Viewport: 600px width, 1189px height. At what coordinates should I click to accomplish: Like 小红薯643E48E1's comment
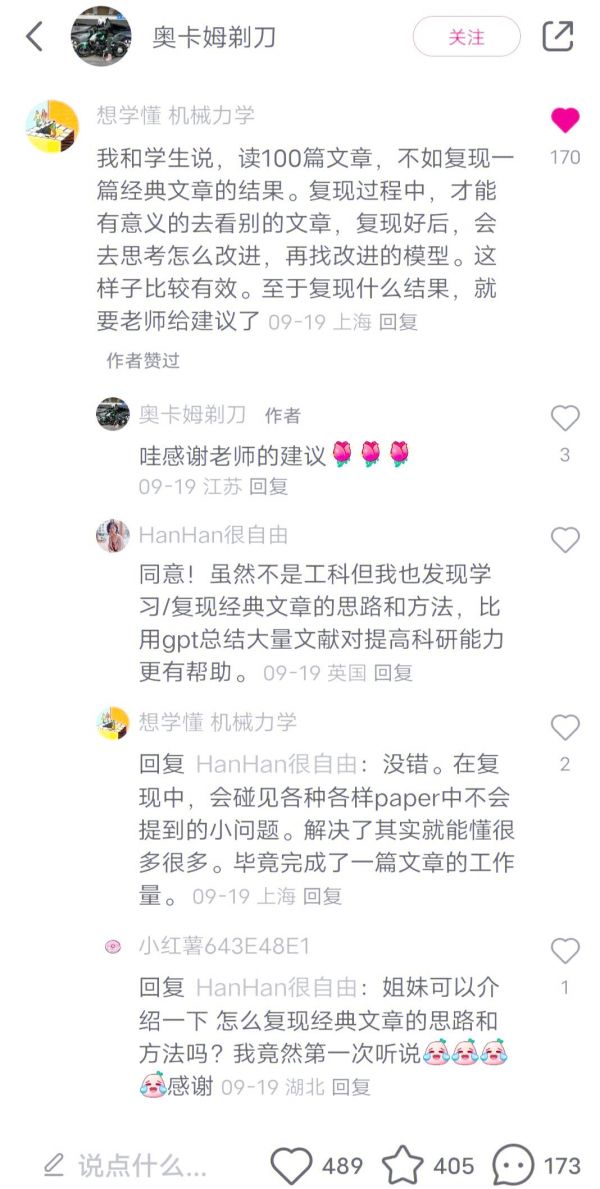pyautogui.click(x=565, y=951)
